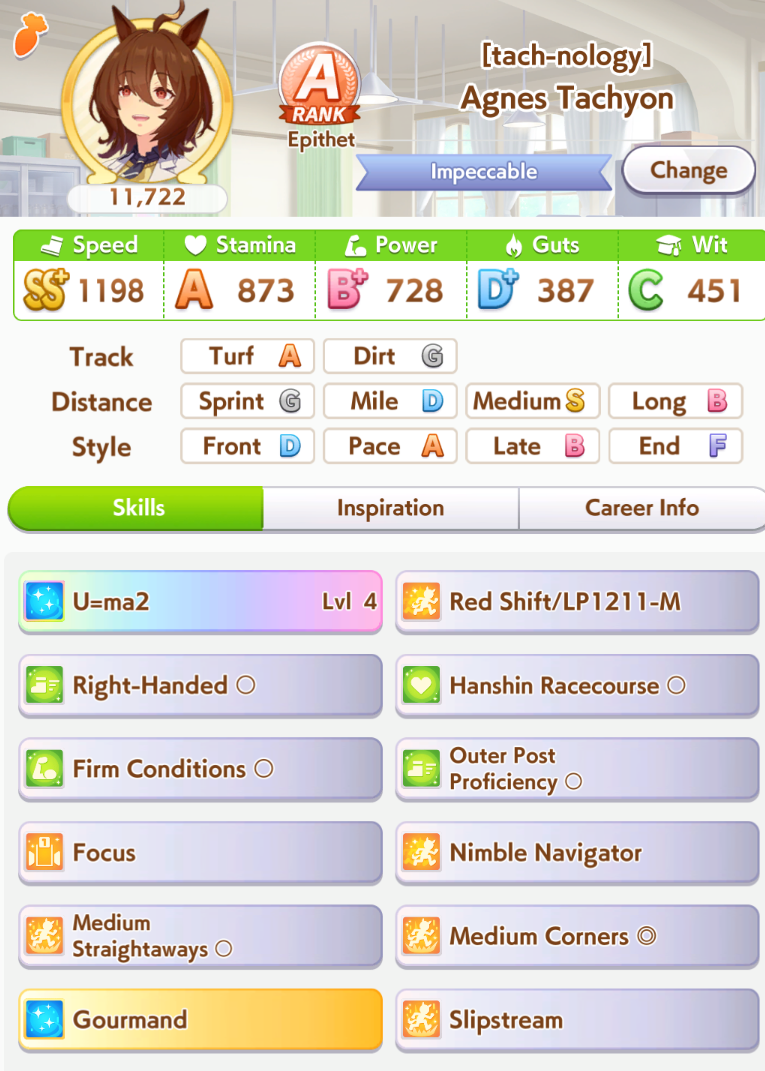The width and height of the screenshot is (765, 1071).
Task: Open the Medium Straightaways skill
Action: tap(200, 936)
